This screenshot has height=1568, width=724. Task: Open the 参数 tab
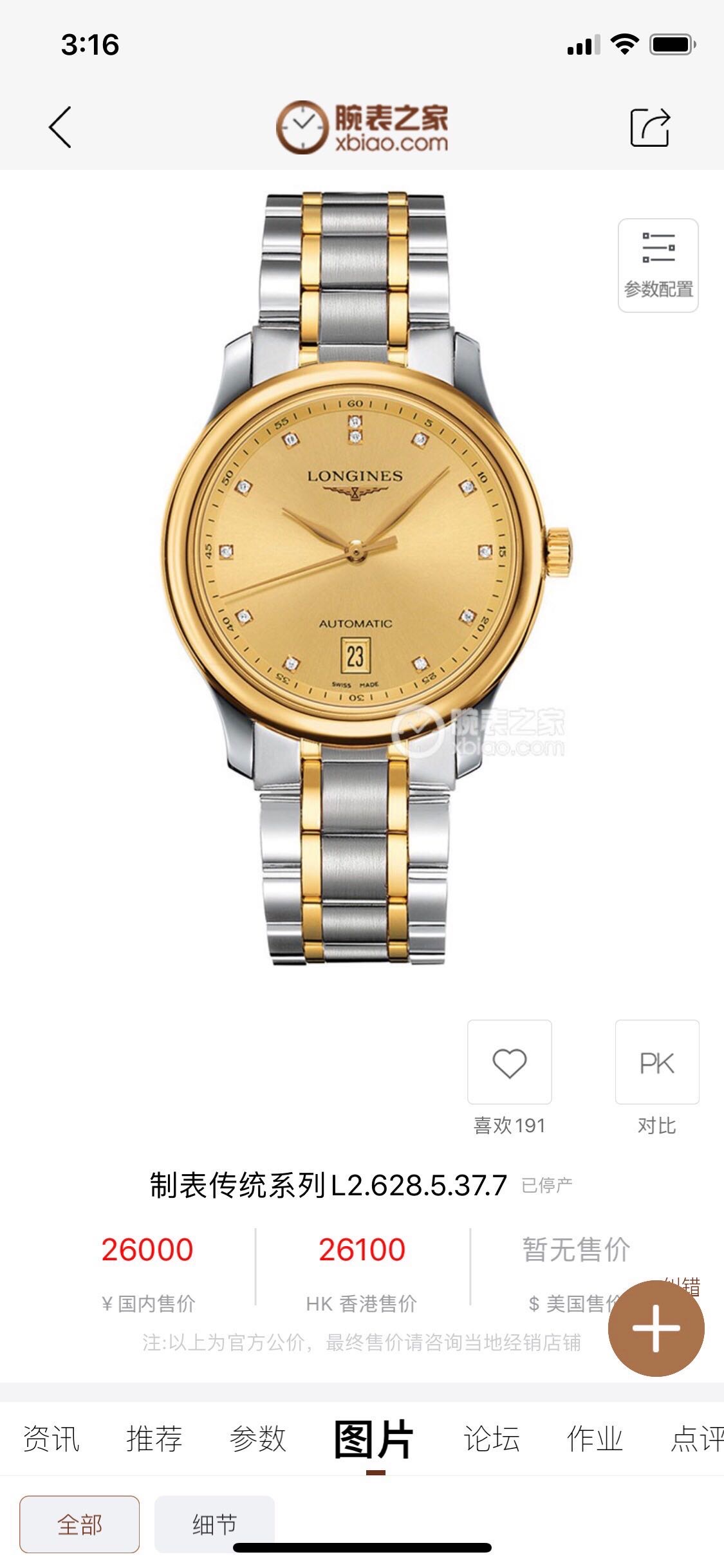click(257, 1439)
